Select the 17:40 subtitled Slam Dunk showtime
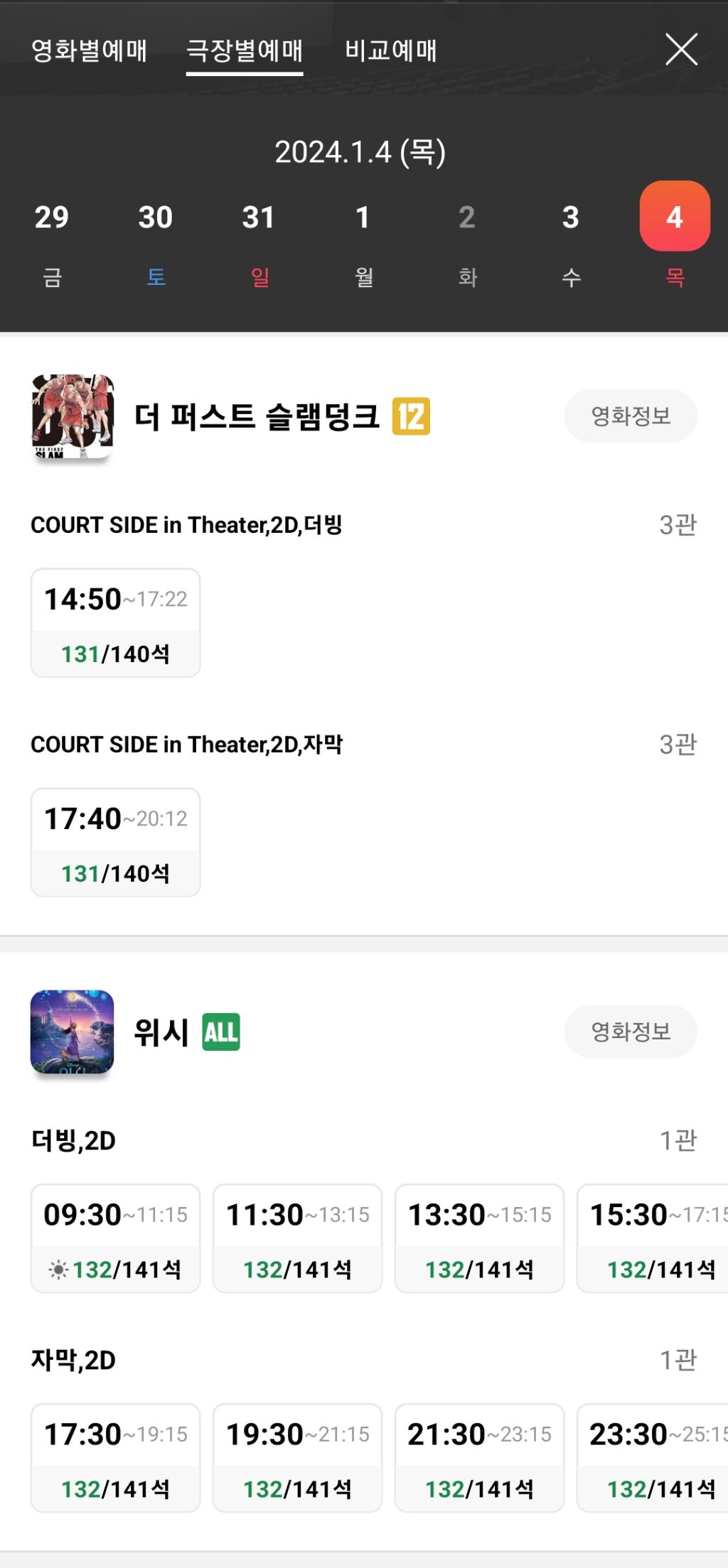728x1568 pixels. coord(115,843)
